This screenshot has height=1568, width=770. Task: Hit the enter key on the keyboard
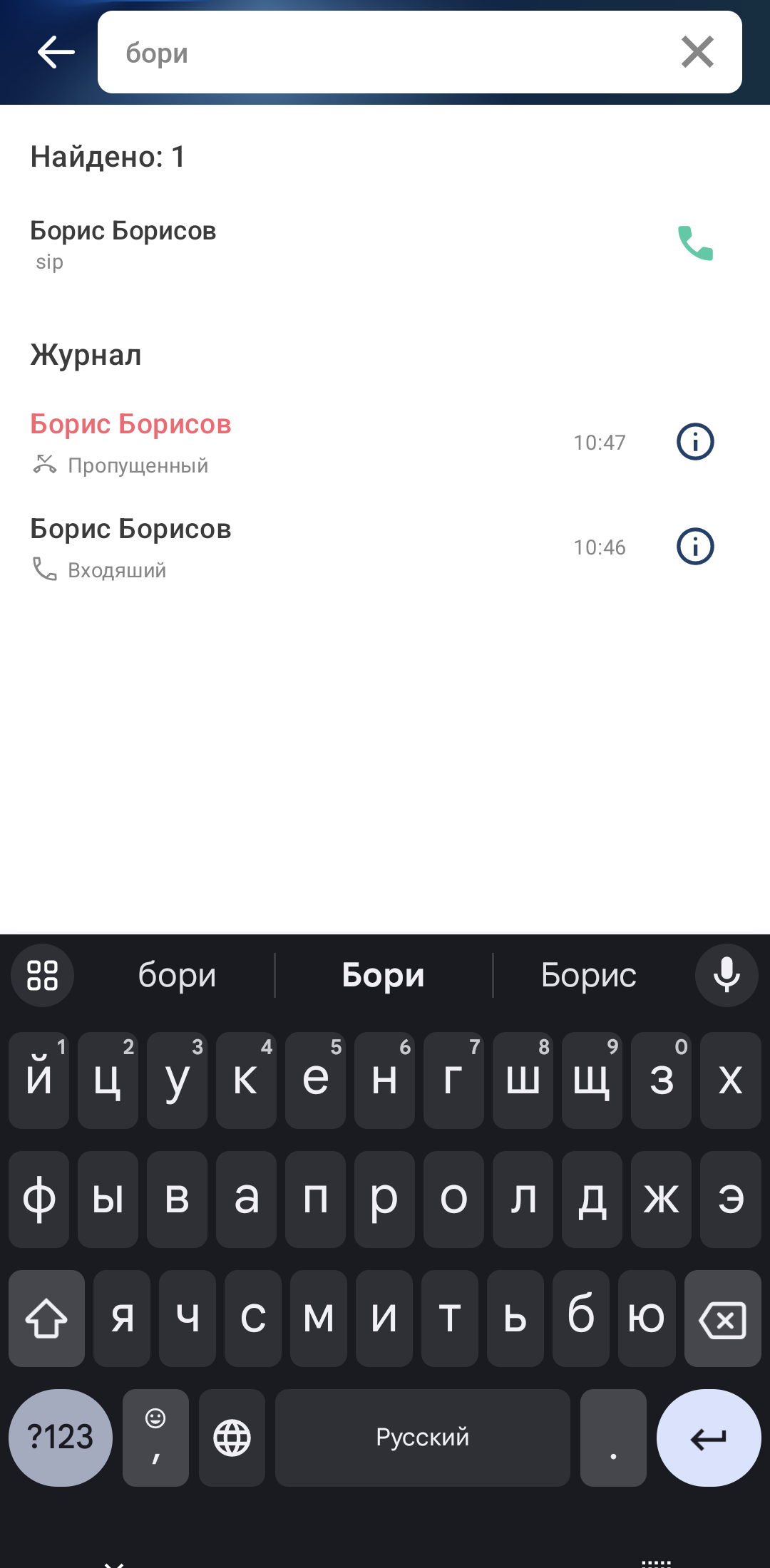(708, 1438)
